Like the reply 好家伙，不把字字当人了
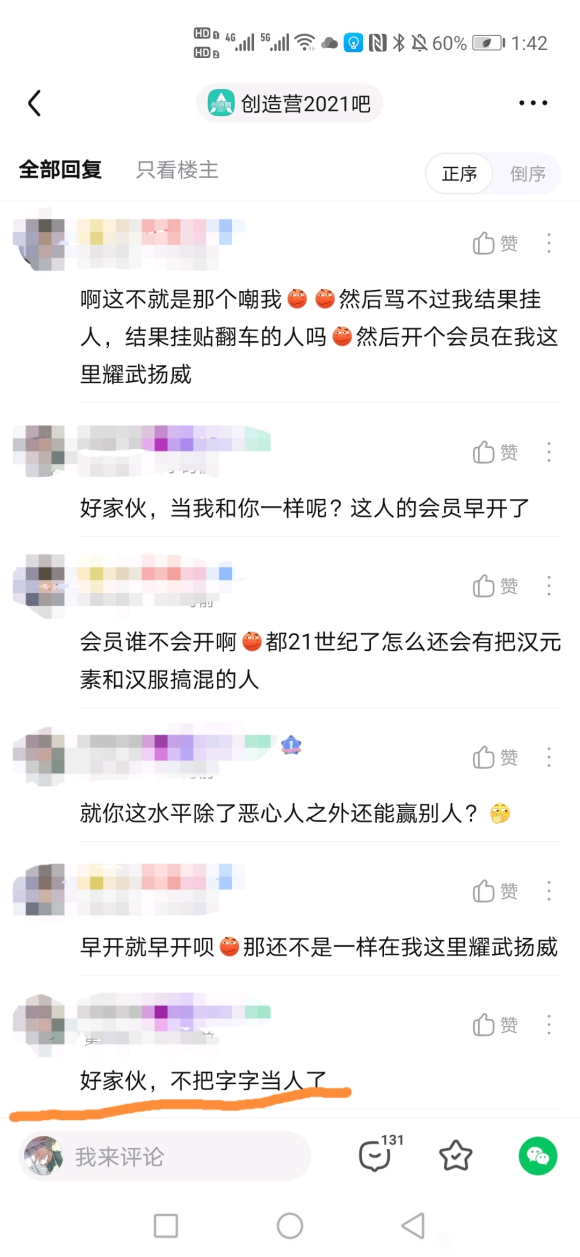The height and width of the screenshot is (1257, 580). pyautogui.click(x=496, y=1025)
